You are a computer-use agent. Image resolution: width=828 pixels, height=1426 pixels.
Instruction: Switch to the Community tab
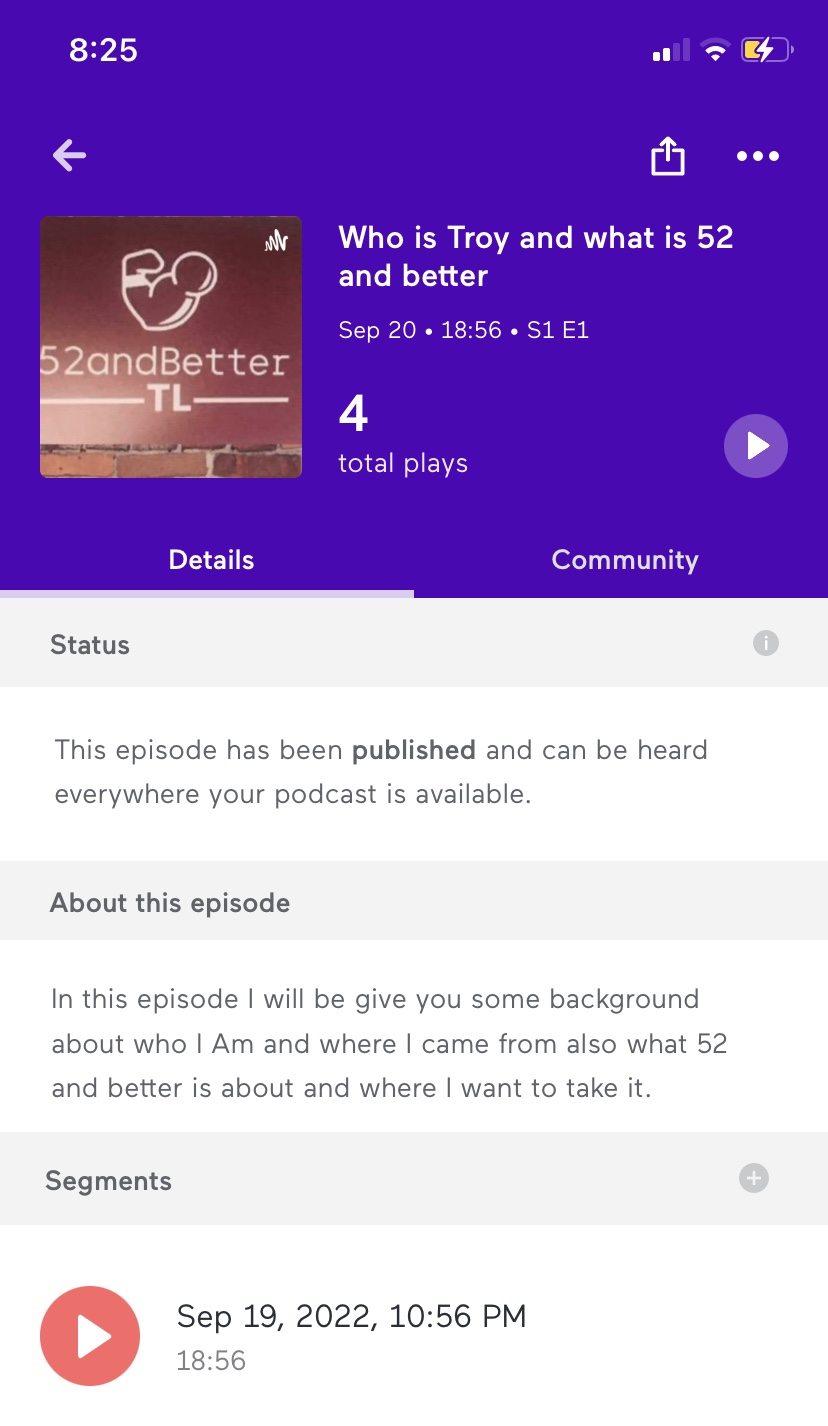[624, 560]
